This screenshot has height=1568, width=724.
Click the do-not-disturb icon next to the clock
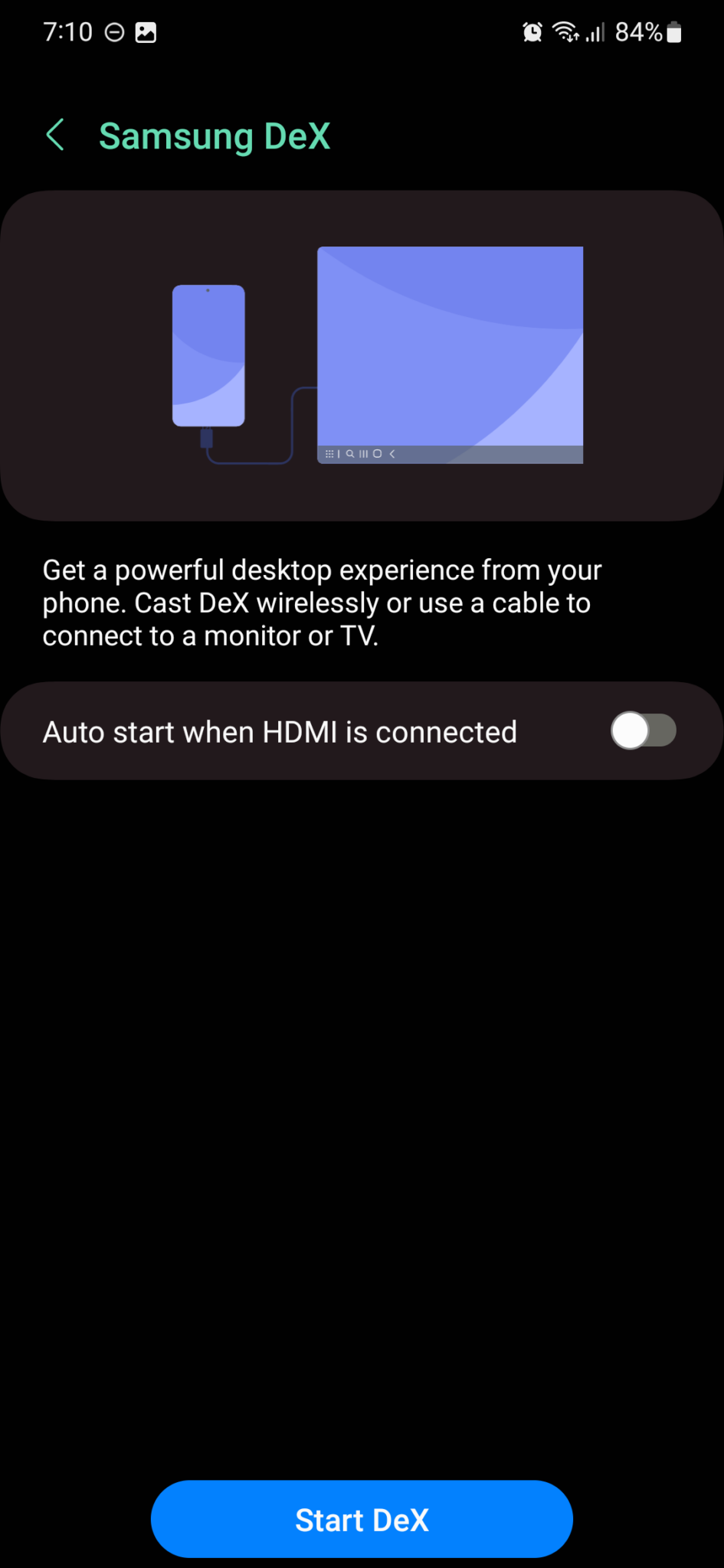(113, 31)
